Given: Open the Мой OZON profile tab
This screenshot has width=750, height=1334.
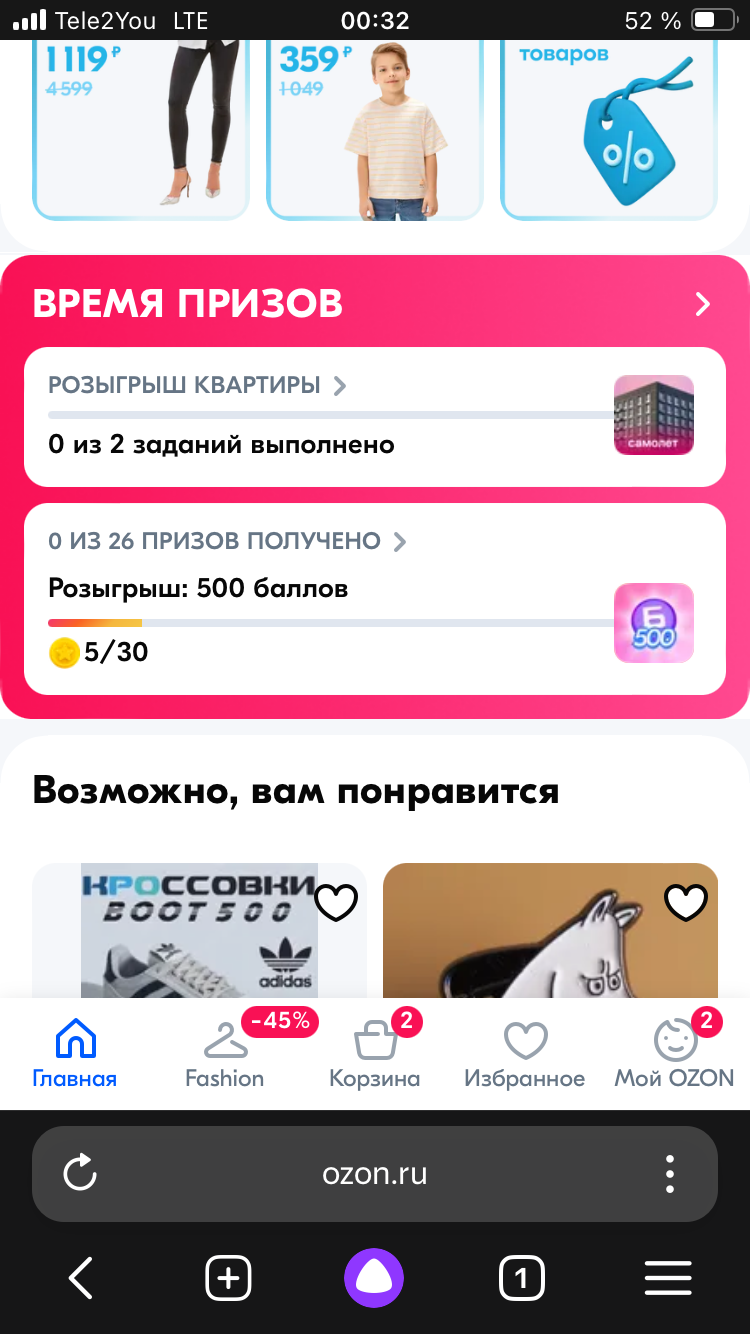Looking at the screenshot, I should (674, 1054).
